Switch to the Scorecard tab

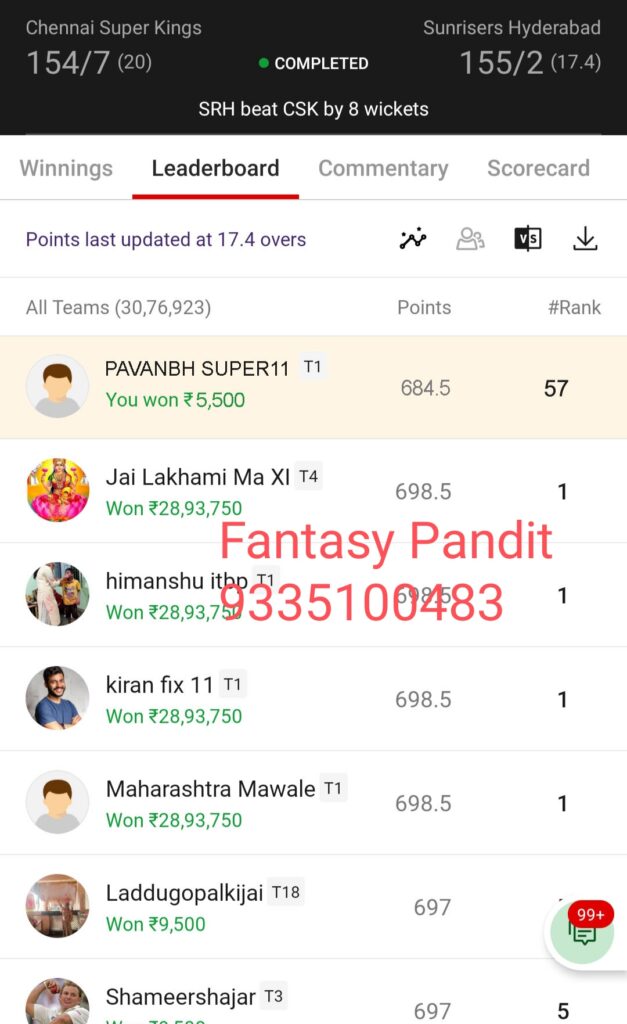pos(538,168)
